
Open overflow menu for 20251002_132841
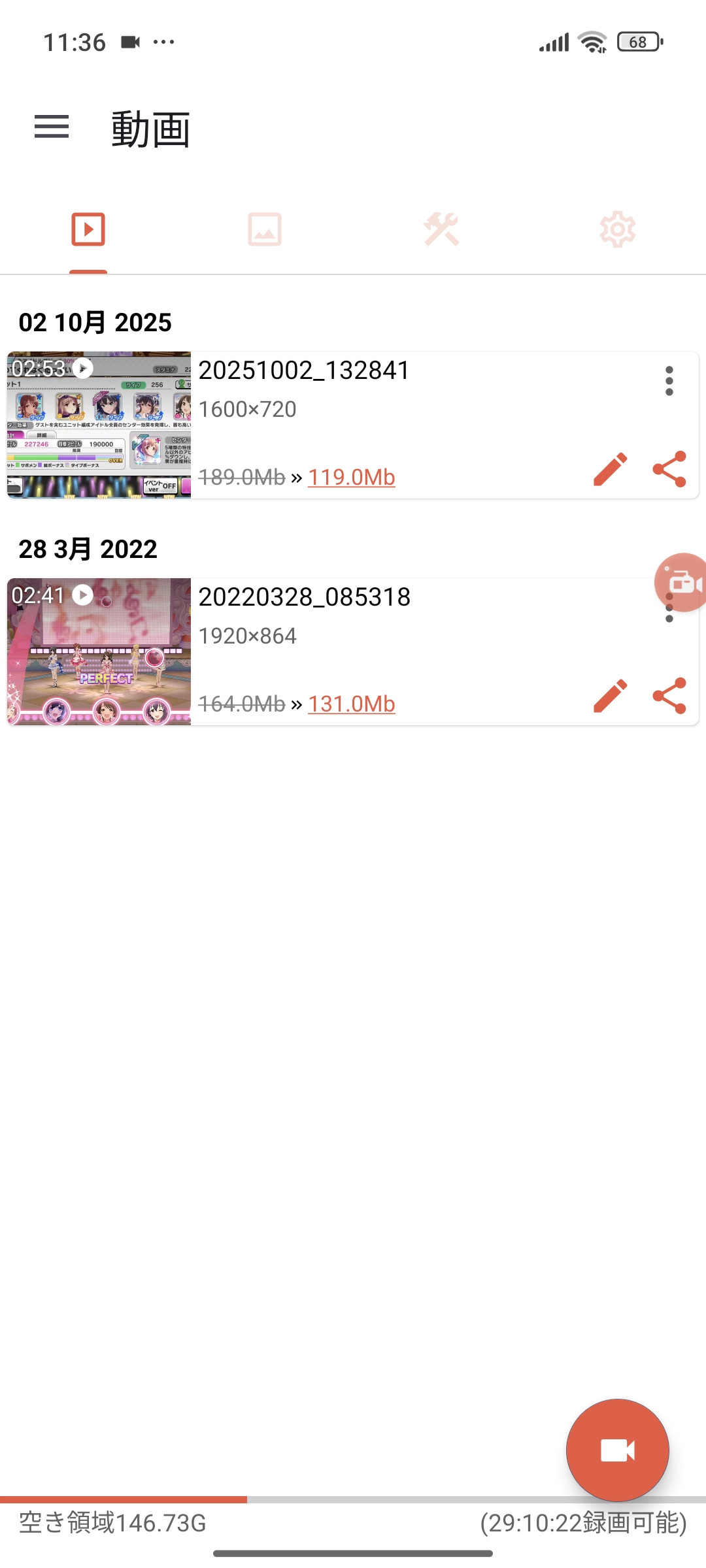click(x=669, y=381)
